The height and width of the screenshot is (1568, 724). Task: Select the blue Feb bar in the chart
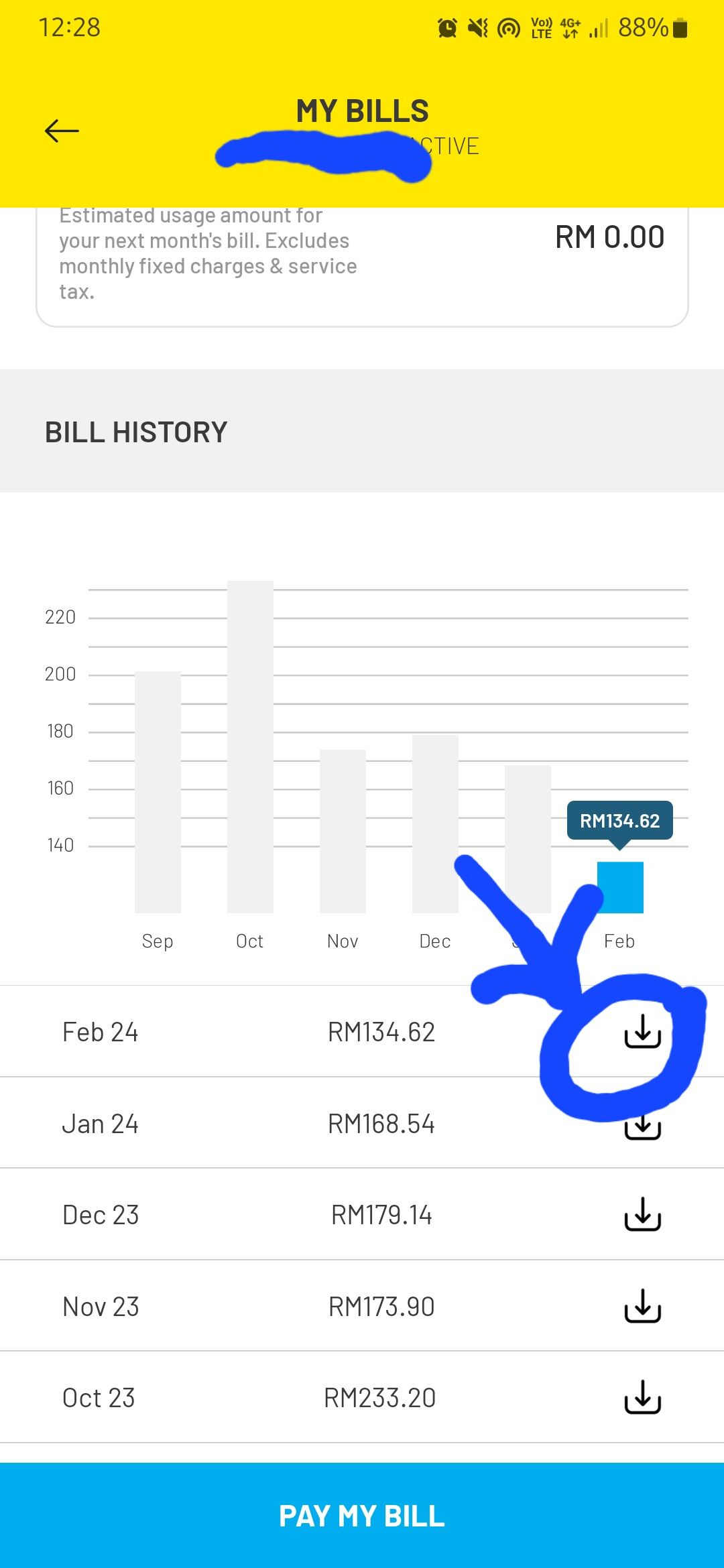(620, 887)
